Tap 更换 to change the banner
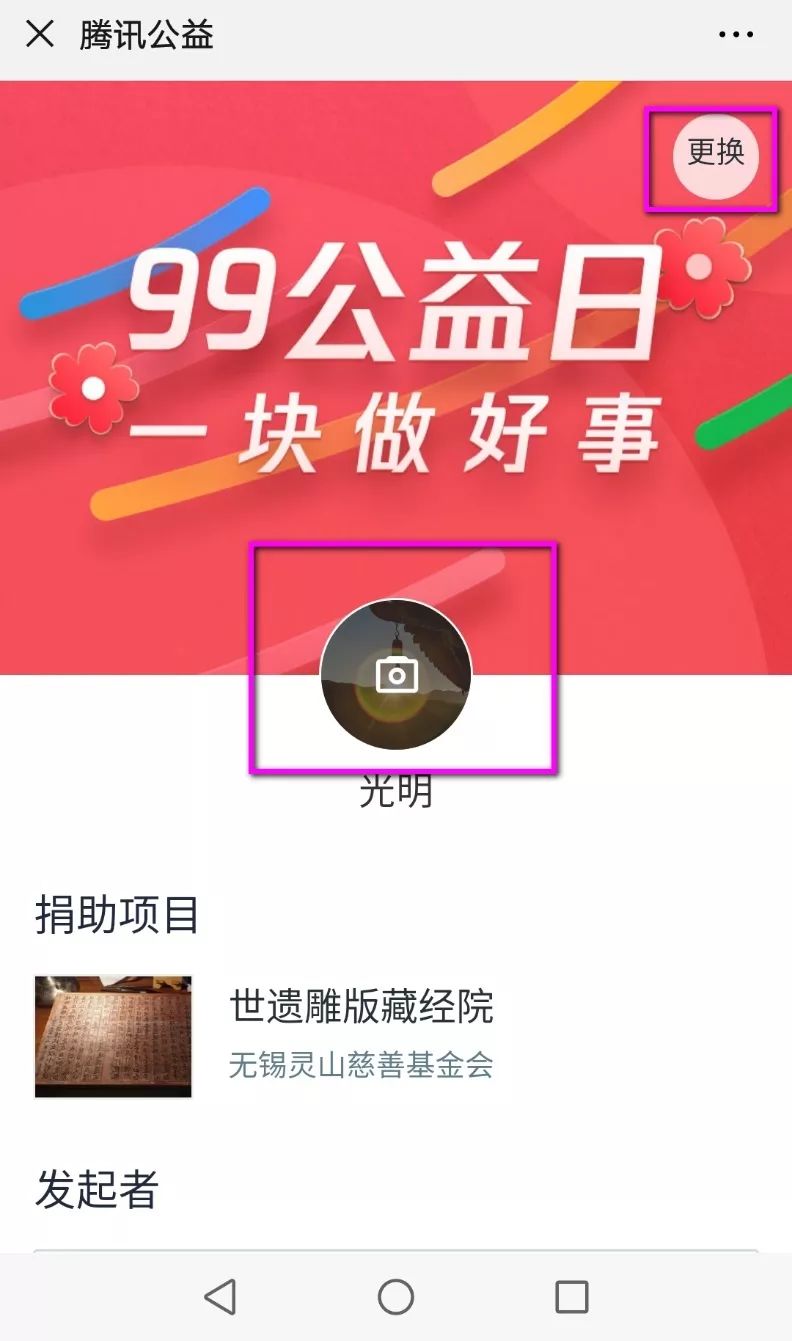Viewport: 792px width, 1341px height. click(x=716, y=155)
